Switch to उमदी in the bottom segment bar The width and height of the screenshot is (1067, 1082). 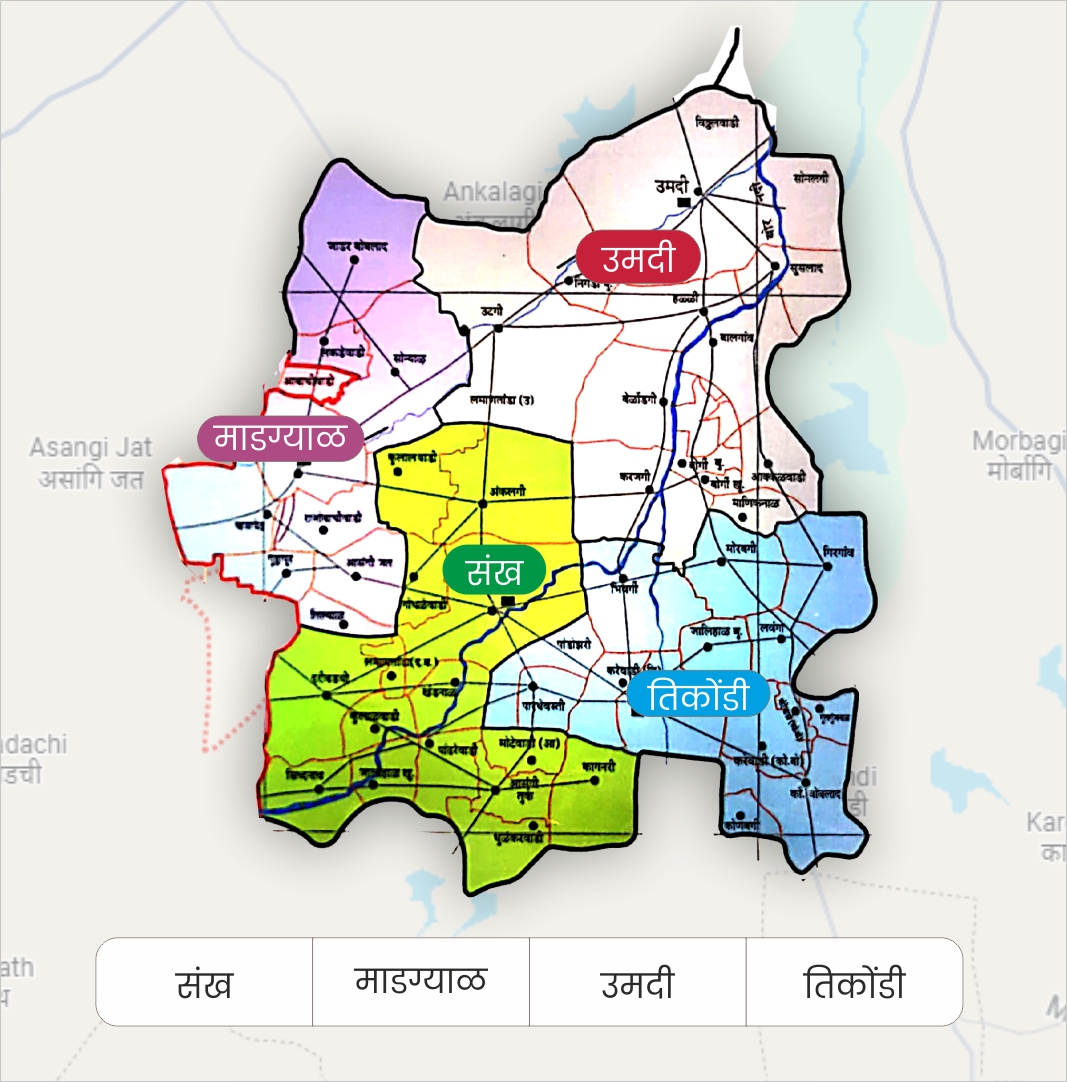coord(638,983)
